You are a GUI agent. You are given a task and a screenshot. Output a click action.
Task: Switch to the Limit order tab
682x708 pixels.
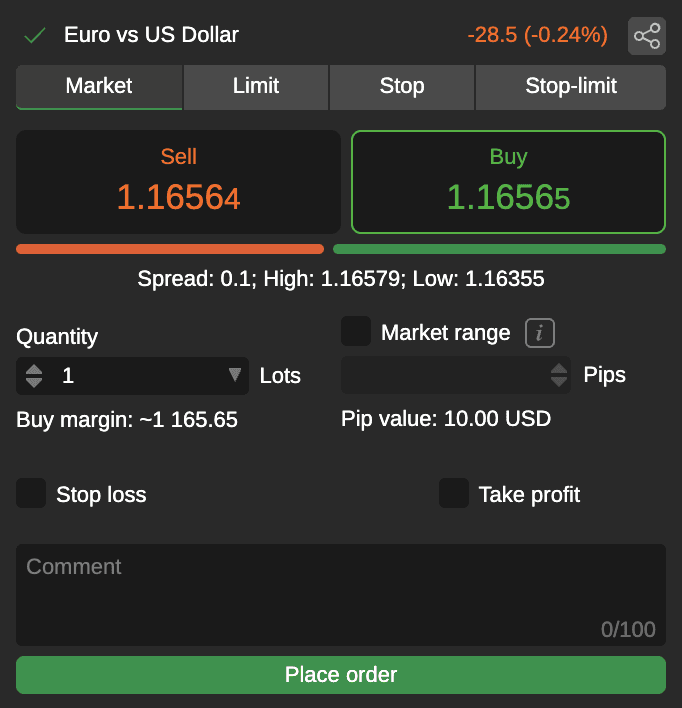pos(256,87)
